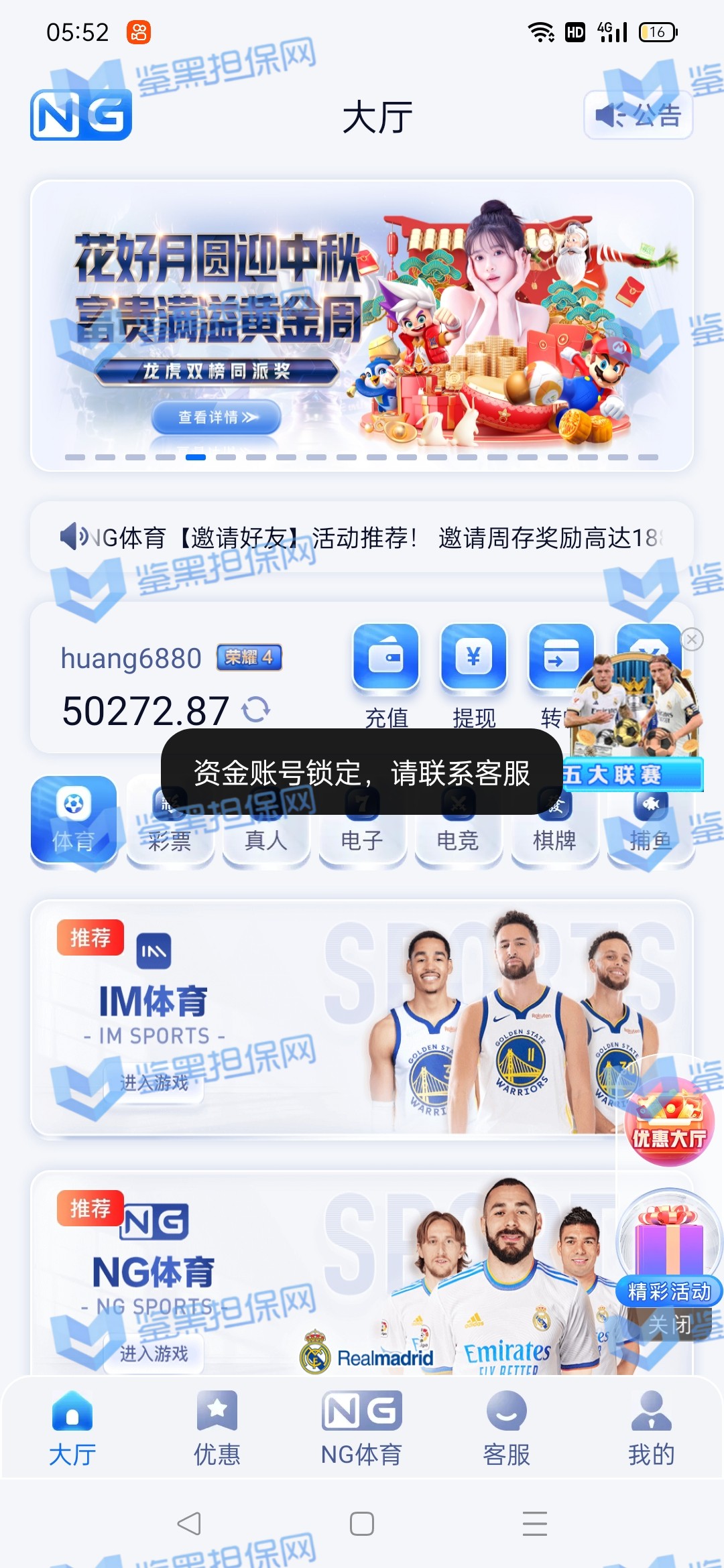Contact support via the 客服 tab
The image size is (724, 1568).
click(x=506, y=1427)
